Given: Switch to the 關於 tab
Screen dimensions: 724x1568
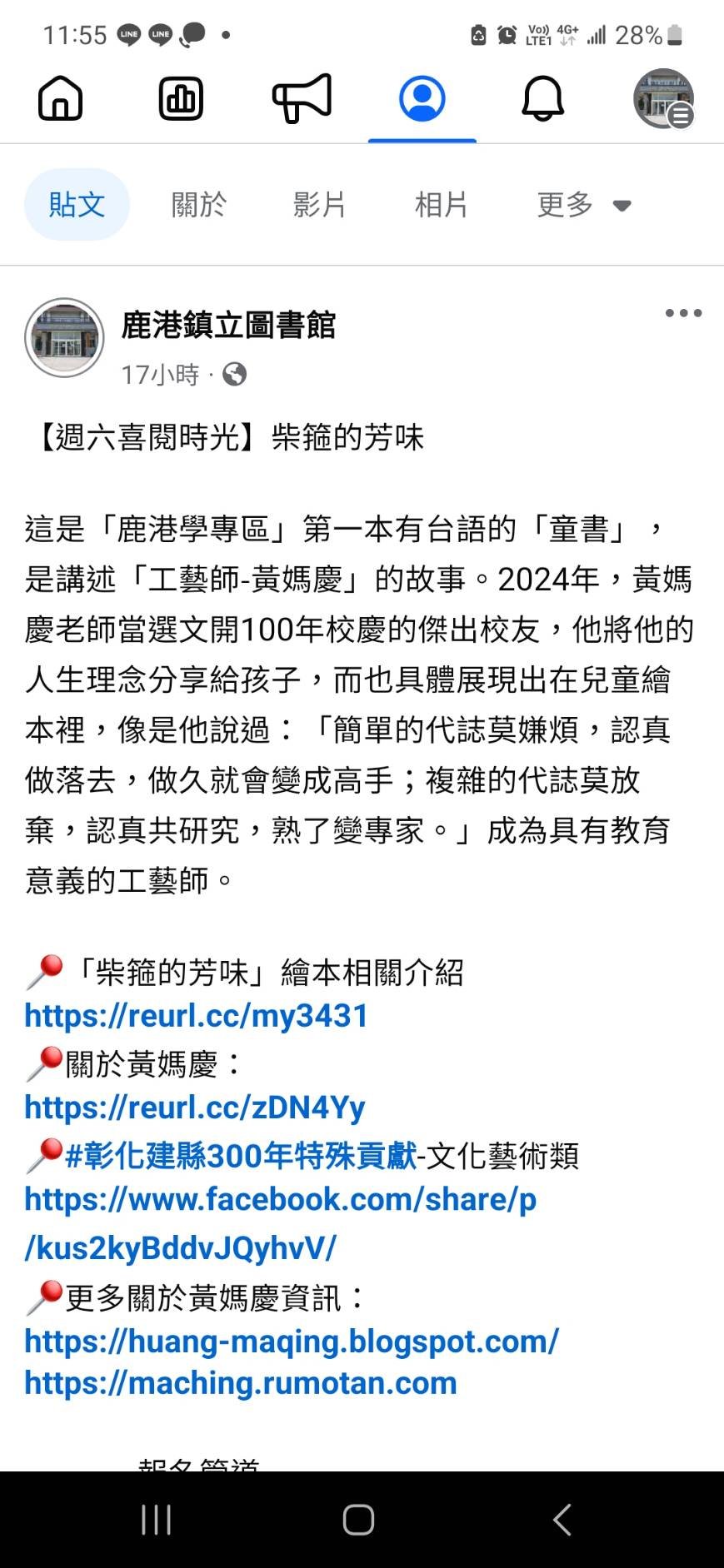Looking at the screenshot, I should coord(198,205).
